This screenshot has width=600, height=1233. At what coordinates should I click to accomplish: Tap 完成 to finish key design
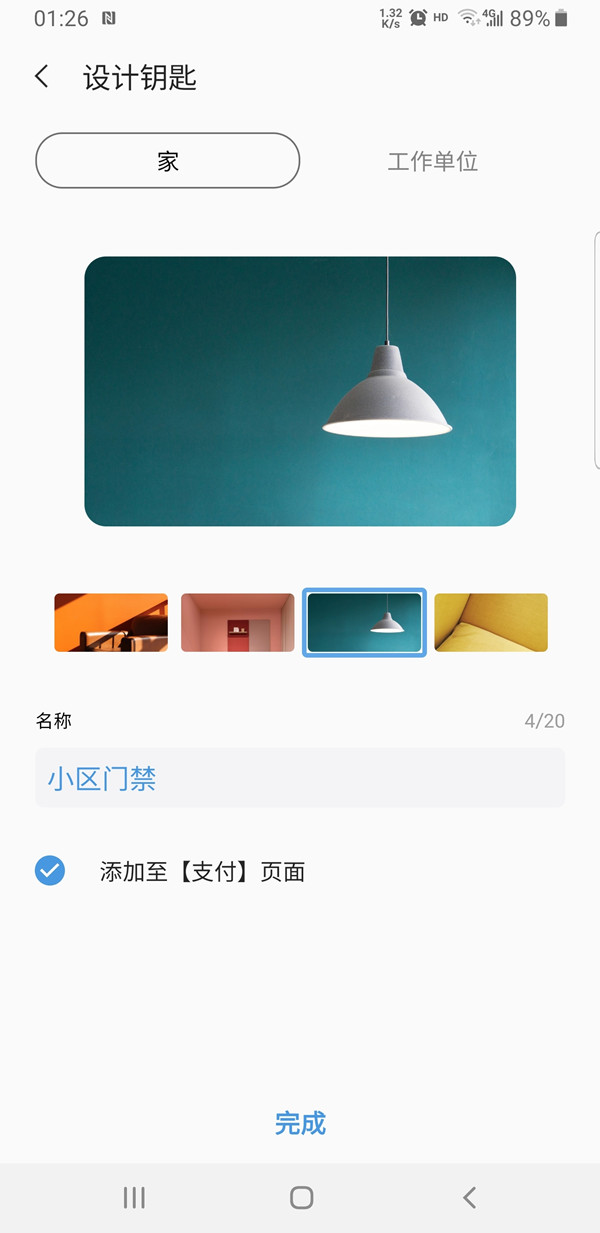tap(300, 1123)
